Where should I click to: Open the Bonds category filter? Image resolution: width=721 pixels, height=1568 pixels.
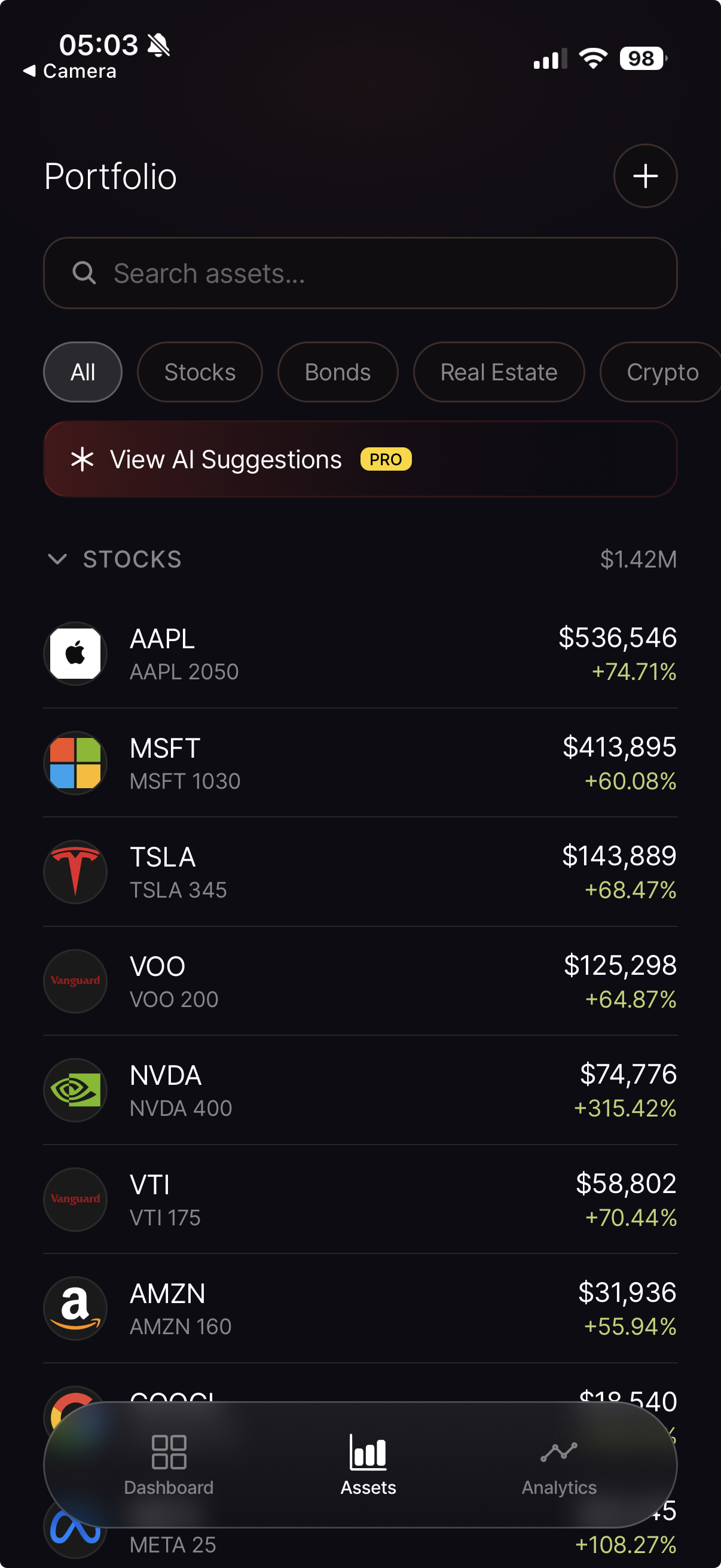coord(338,372)
